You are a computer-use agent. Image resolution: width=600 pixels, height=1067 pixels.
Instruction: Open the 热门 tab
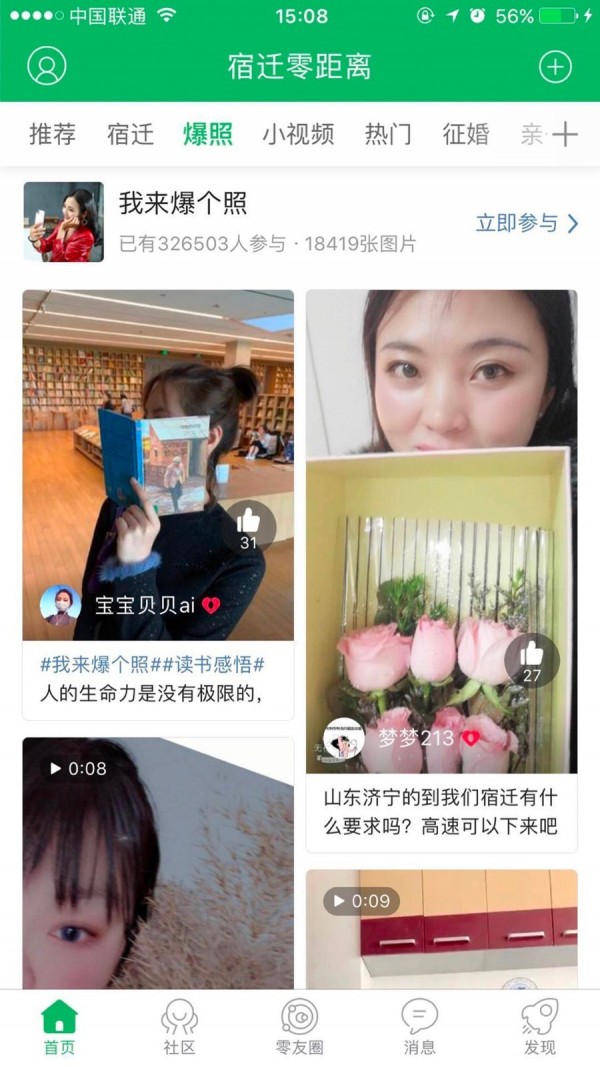click(x=388, y=134)
